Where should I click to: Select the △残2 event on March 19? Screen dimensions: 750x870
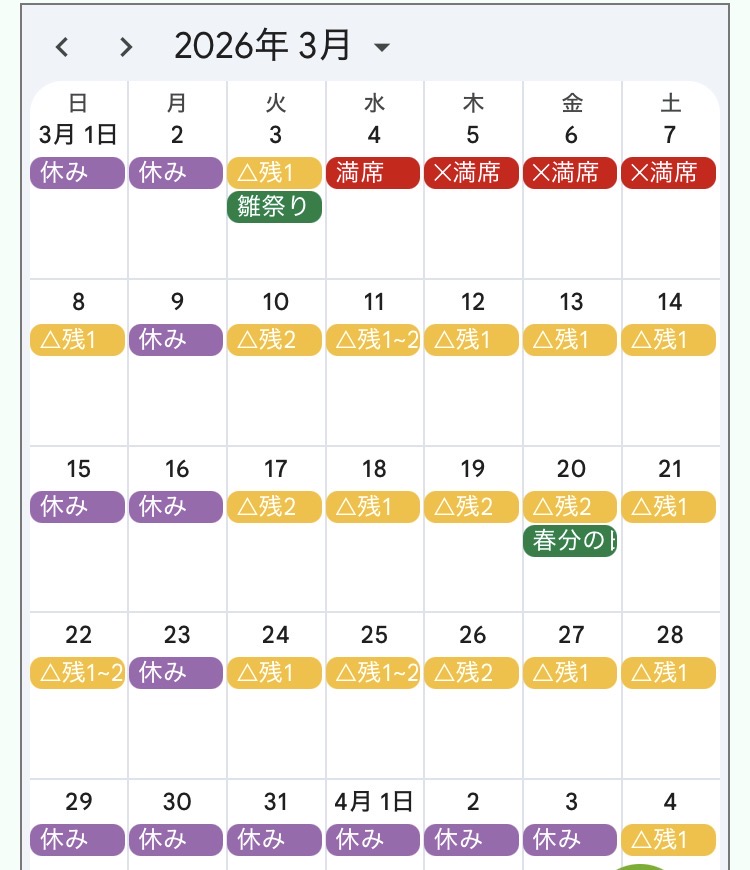(471, 507)
